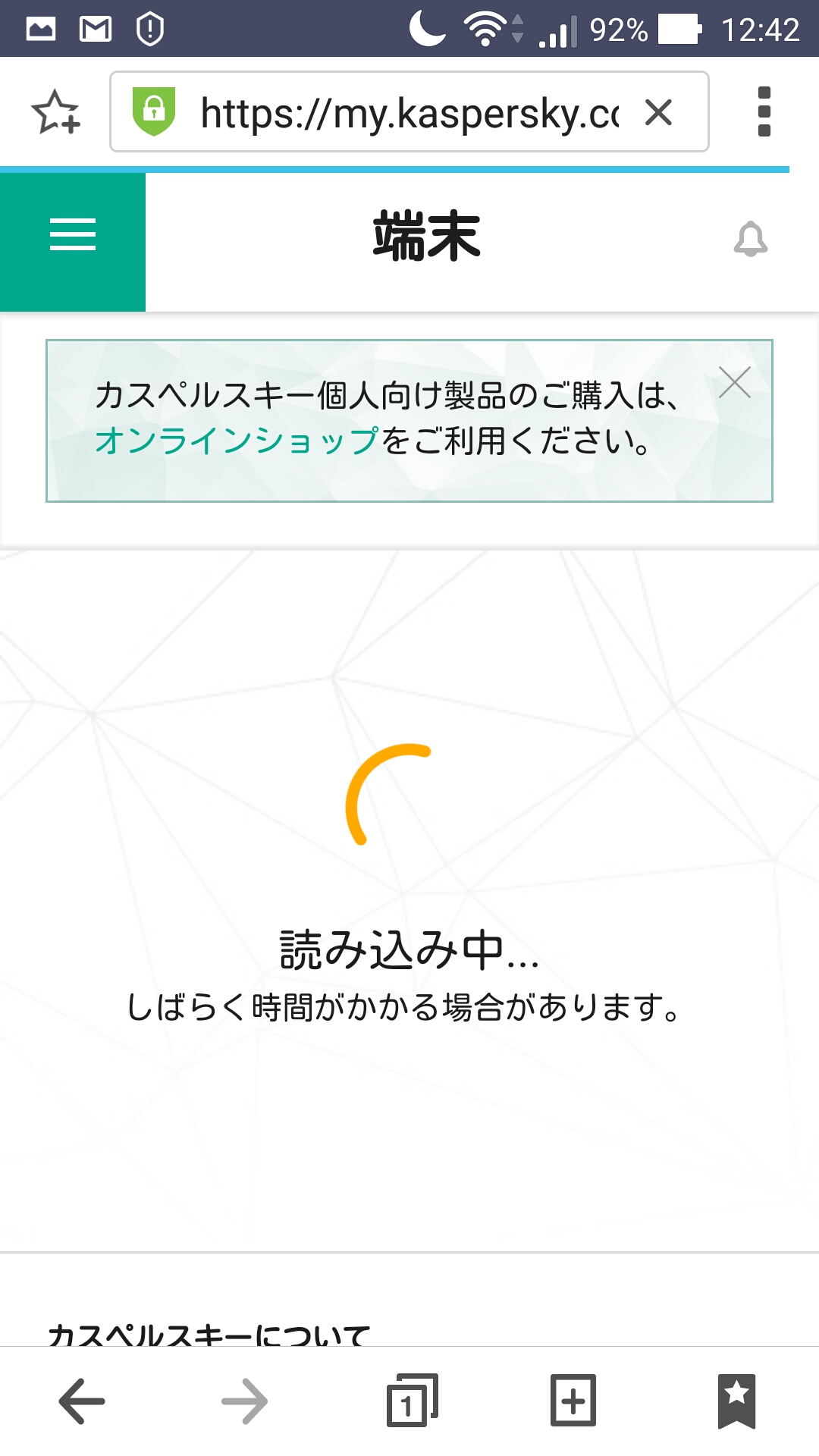Open the hamburger navigation menu
This screenshot has height=1456, width=819.
click(73, 234)
